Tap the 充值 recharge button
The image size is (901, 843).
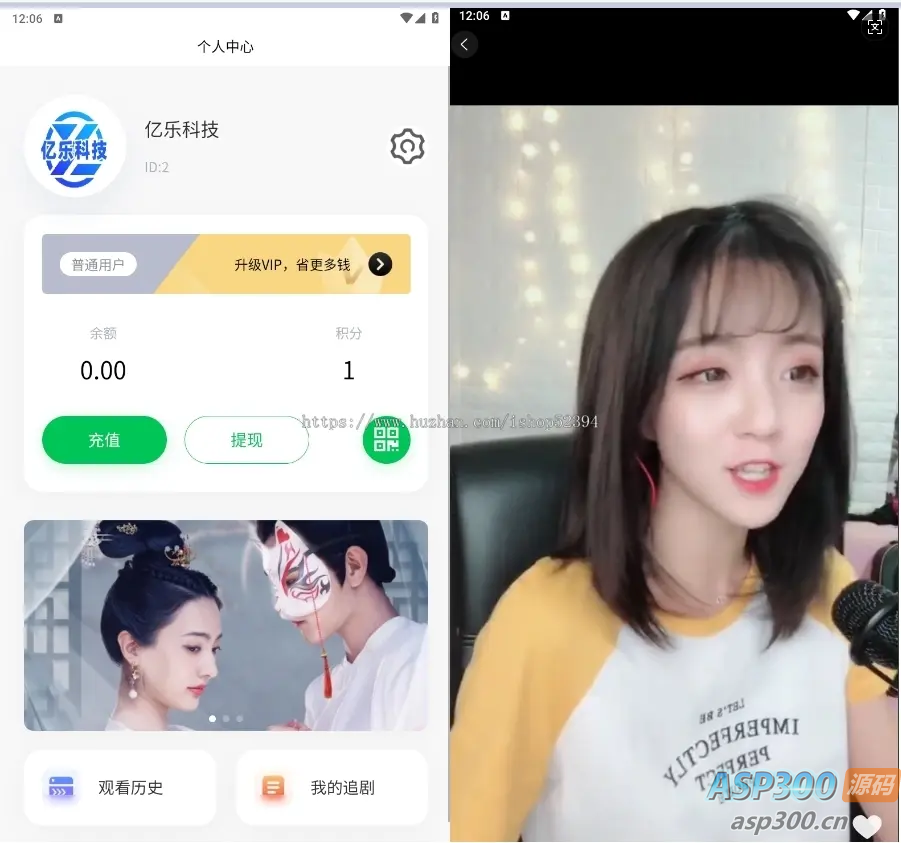pos(104,440)
